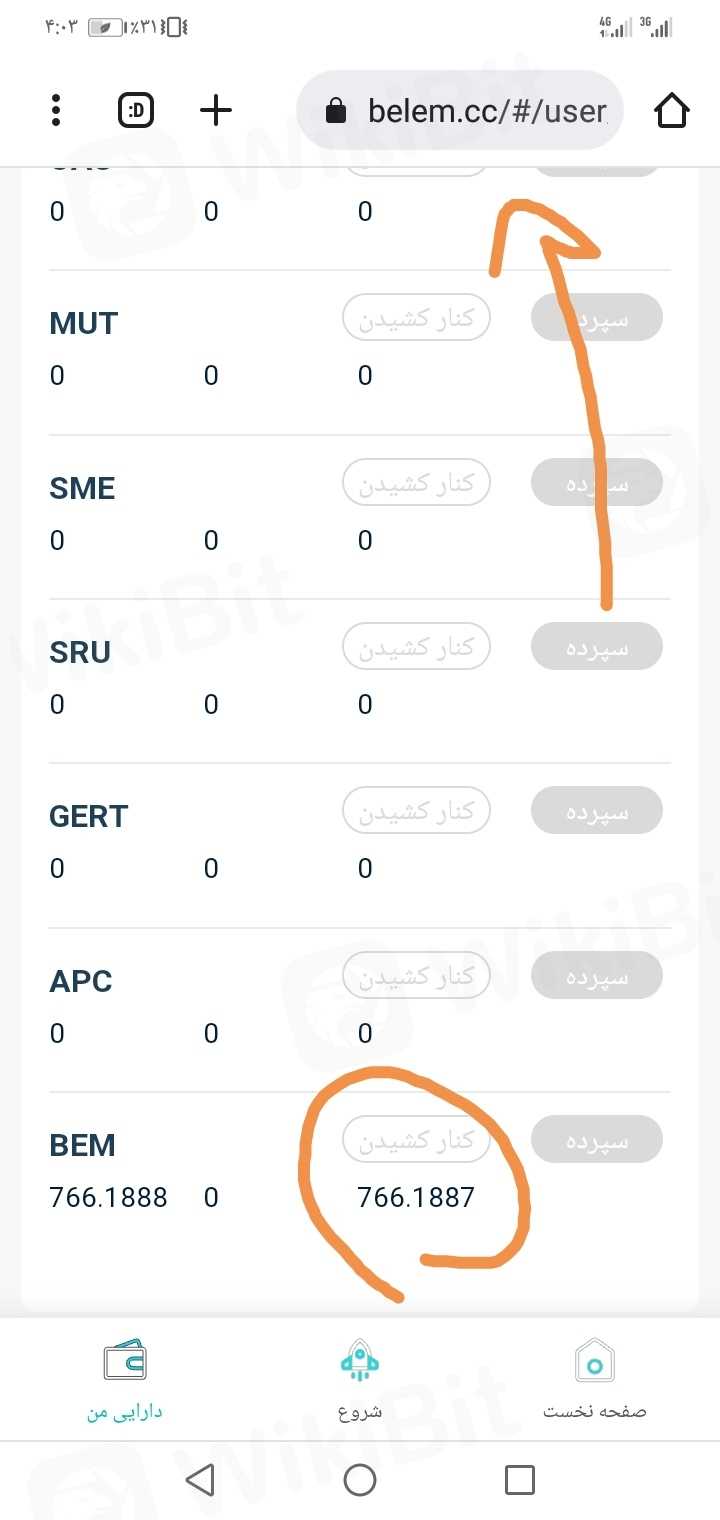
Task: Open the browser overflow menu
Action: pos(56,110)
